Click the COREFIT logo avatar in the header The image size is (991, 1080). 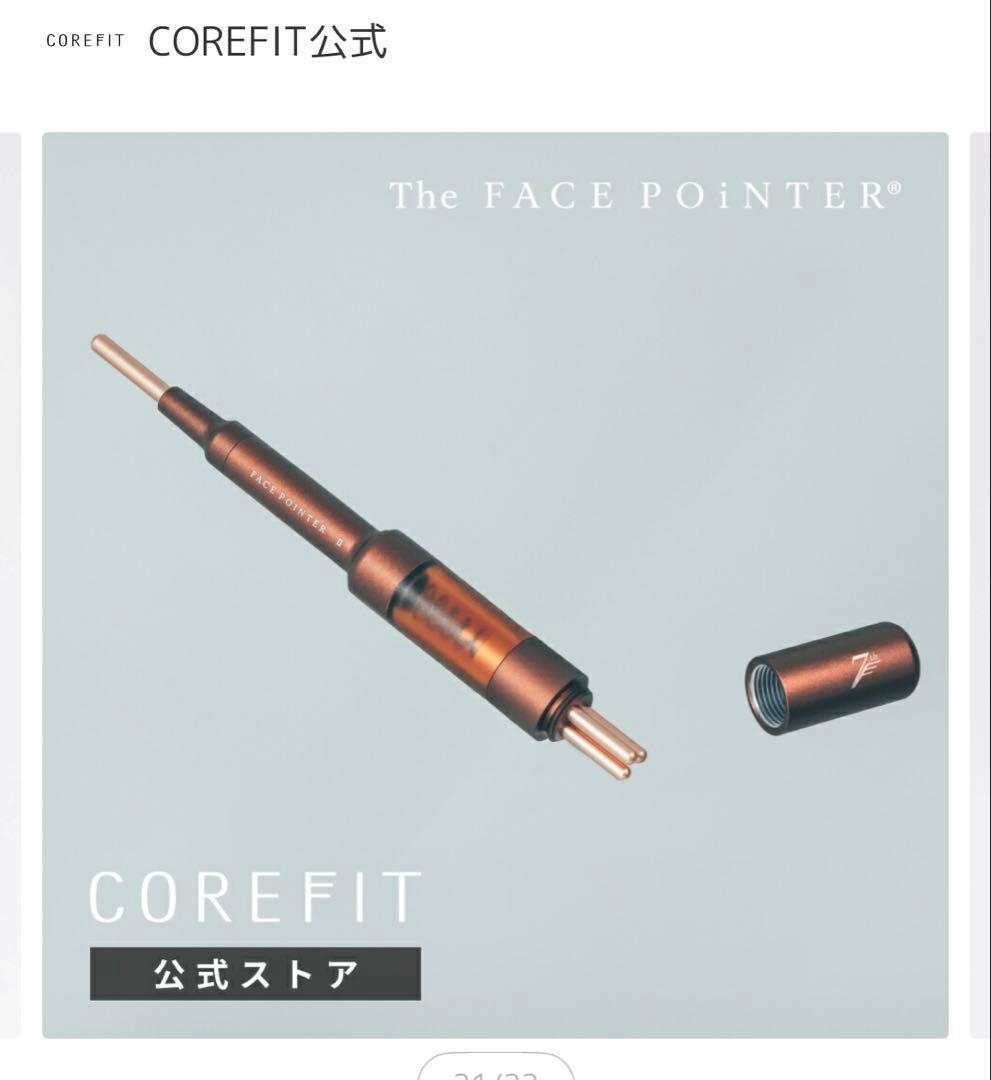[x=84, y=41]
